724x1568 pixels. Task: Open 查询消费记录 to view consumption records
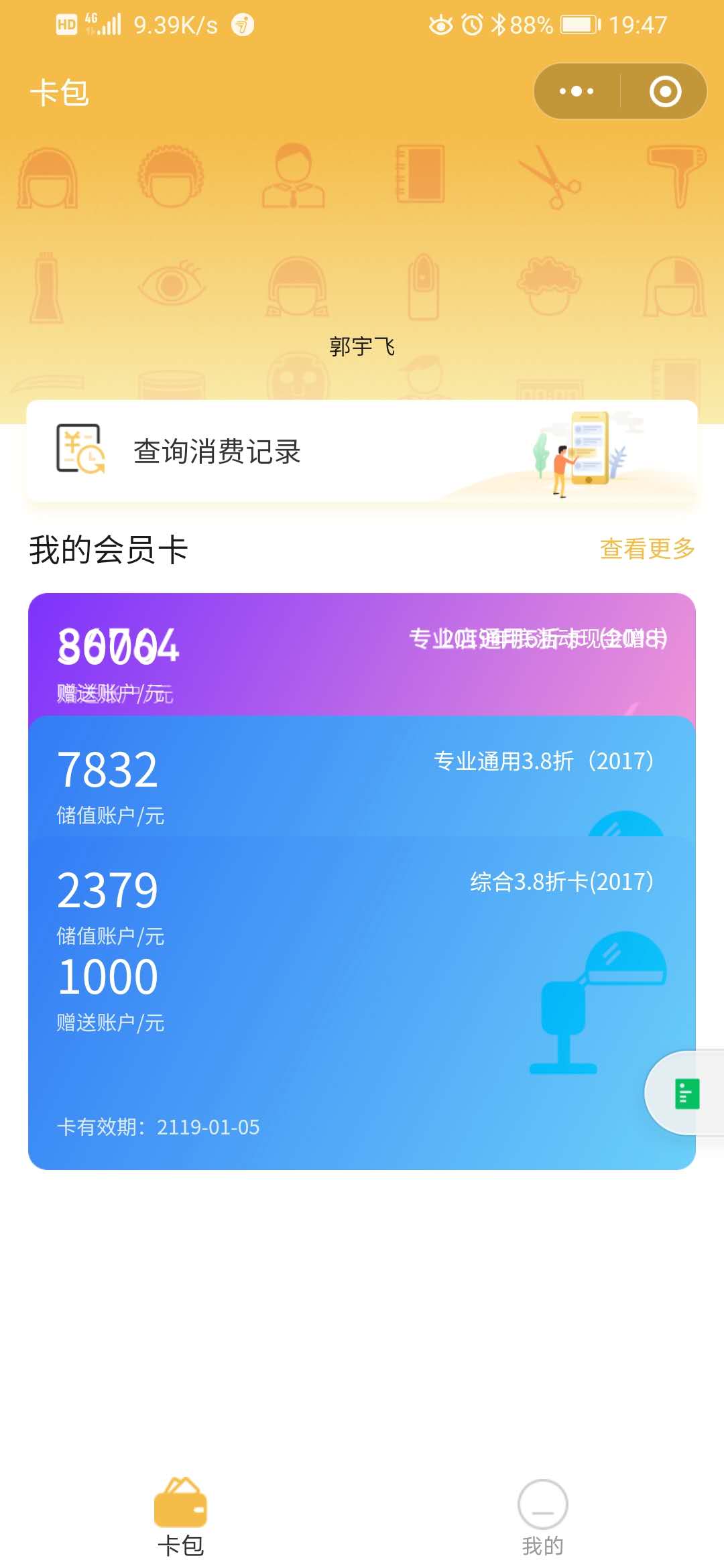click(x=362, y=451)
